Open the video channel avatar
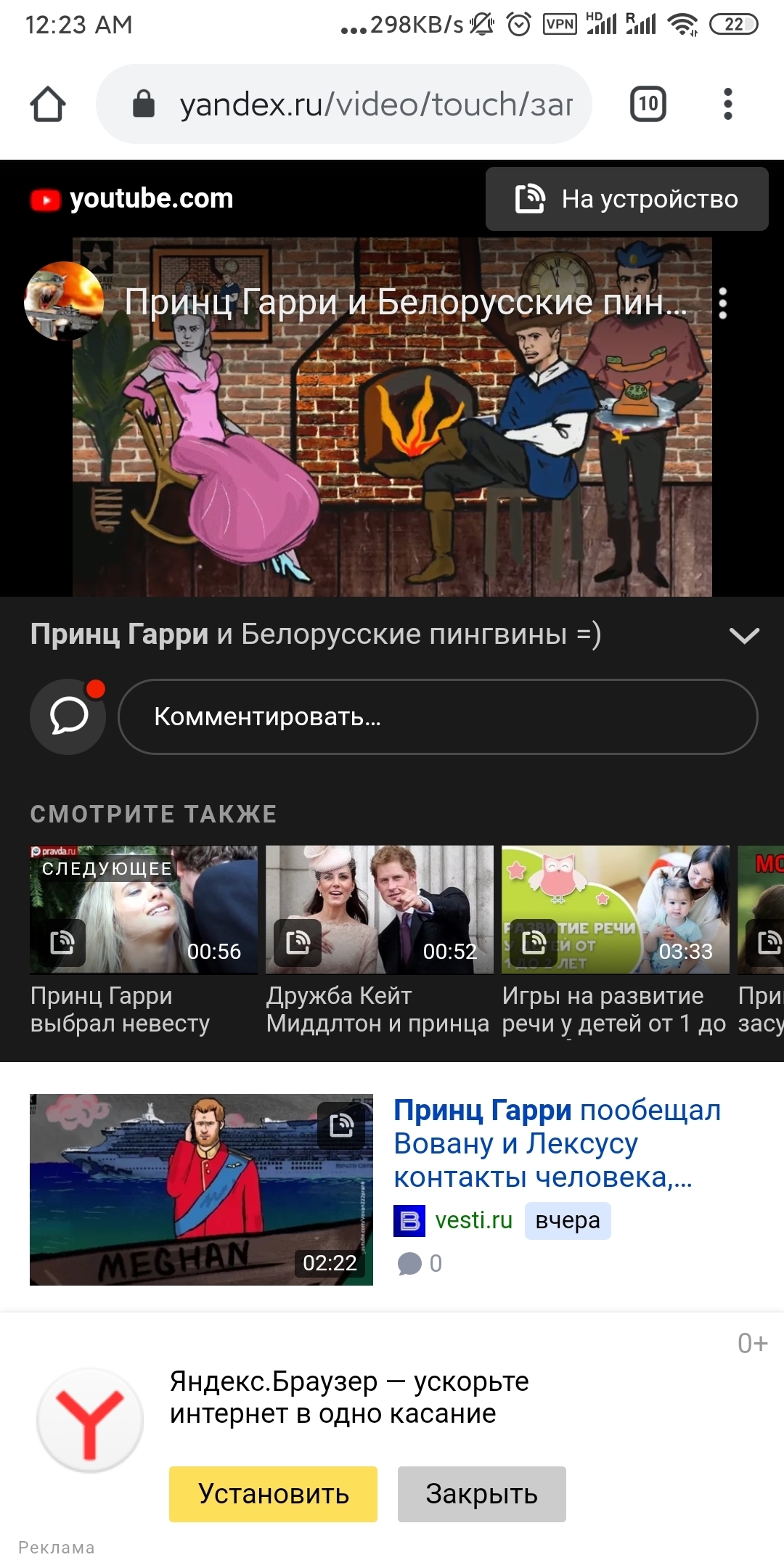The image size is (784, 1568). 64,301
